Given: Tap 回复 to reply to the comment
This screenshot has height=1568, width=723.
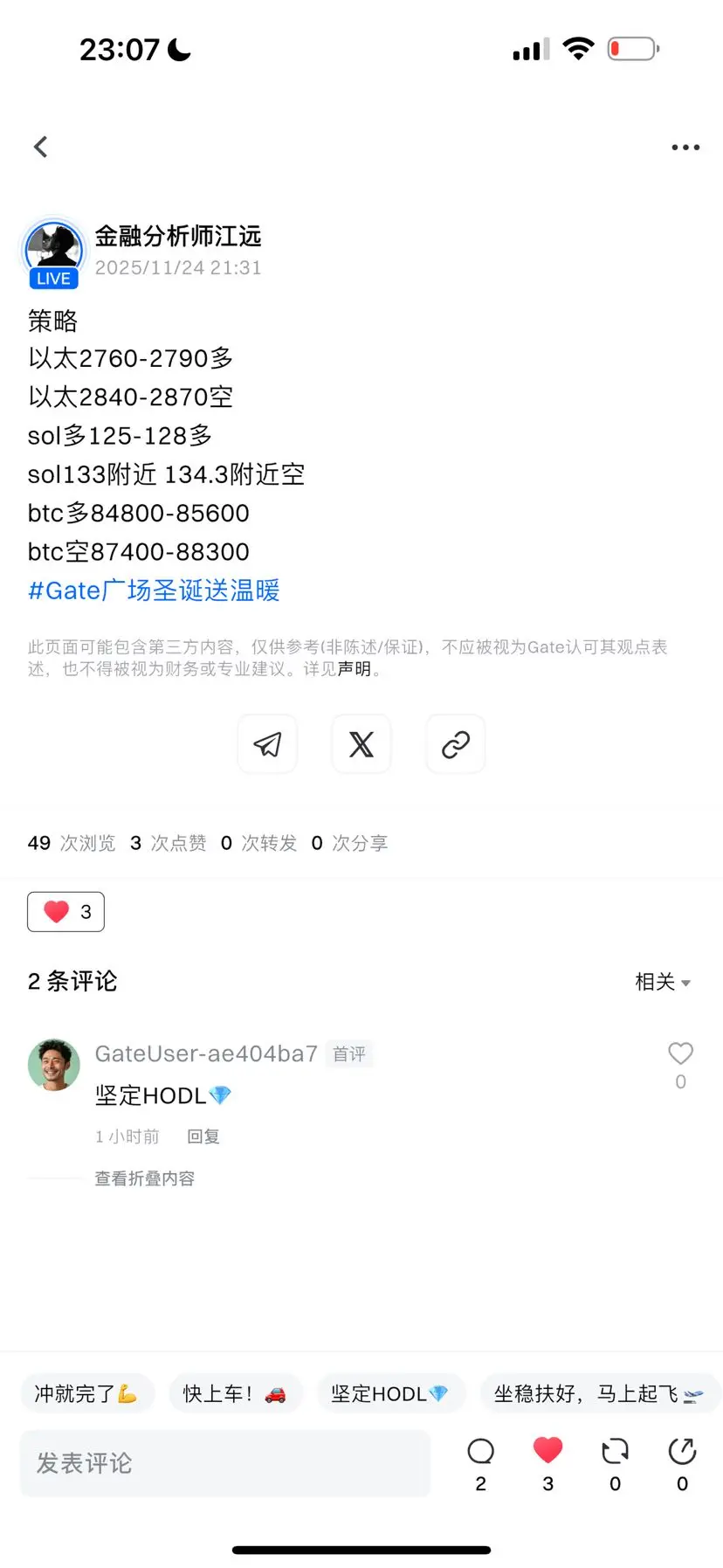Looking at the screenshot, I should tap(203, 1136).
